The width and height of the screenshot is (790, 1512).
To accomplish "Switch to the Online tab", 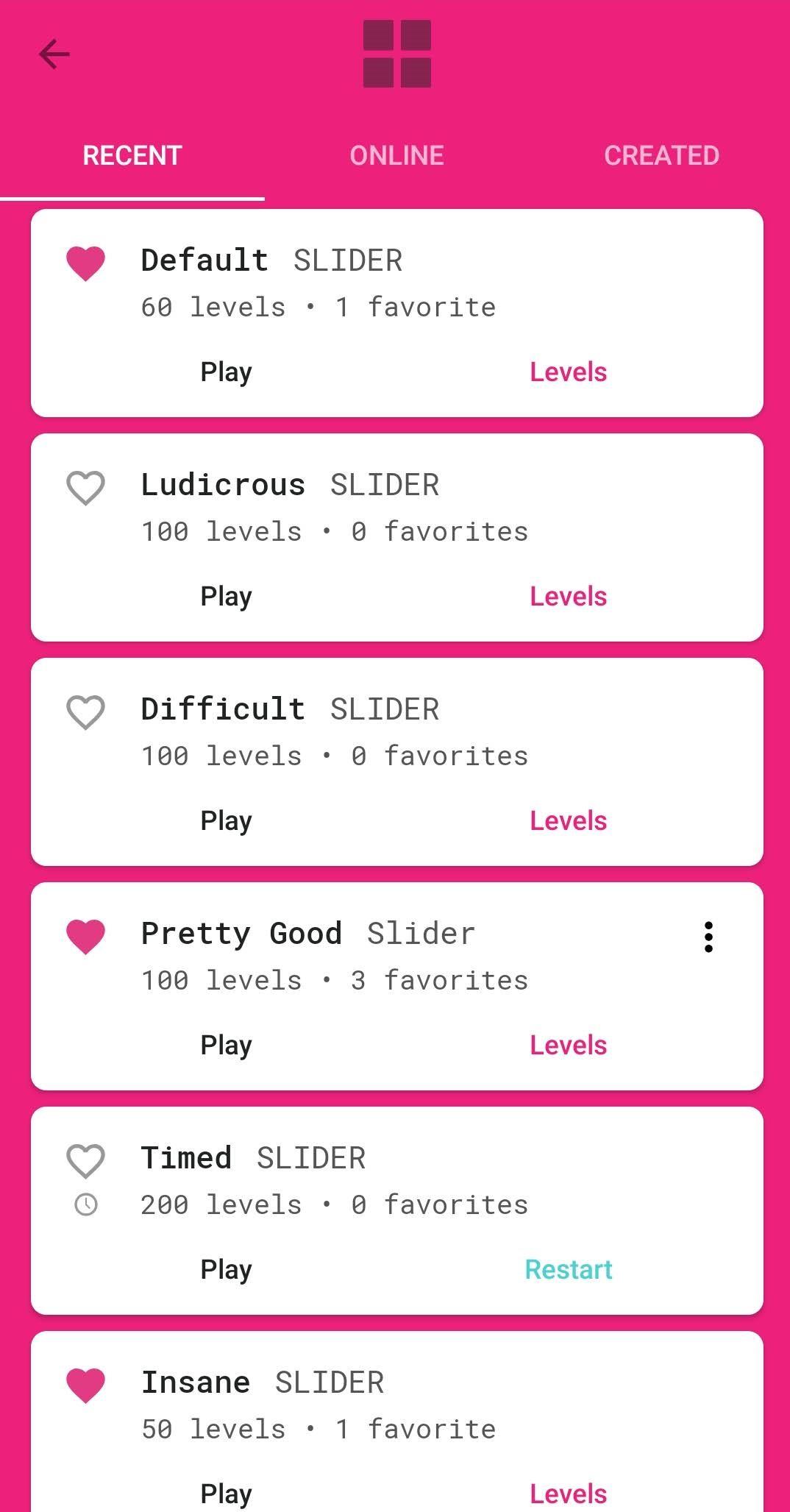I will click(396, 155).
